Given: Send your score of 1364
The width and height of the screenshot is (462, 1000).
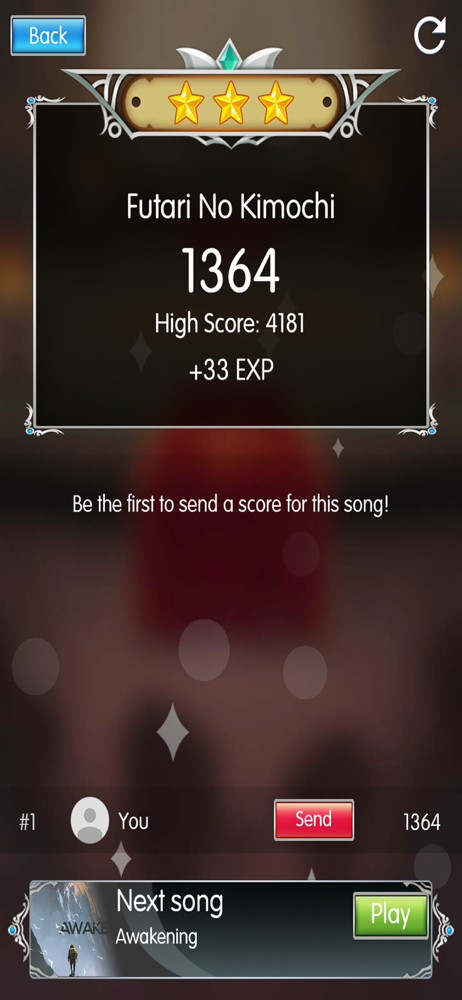Looking at the screenshot, I should (x=313, y=820).
